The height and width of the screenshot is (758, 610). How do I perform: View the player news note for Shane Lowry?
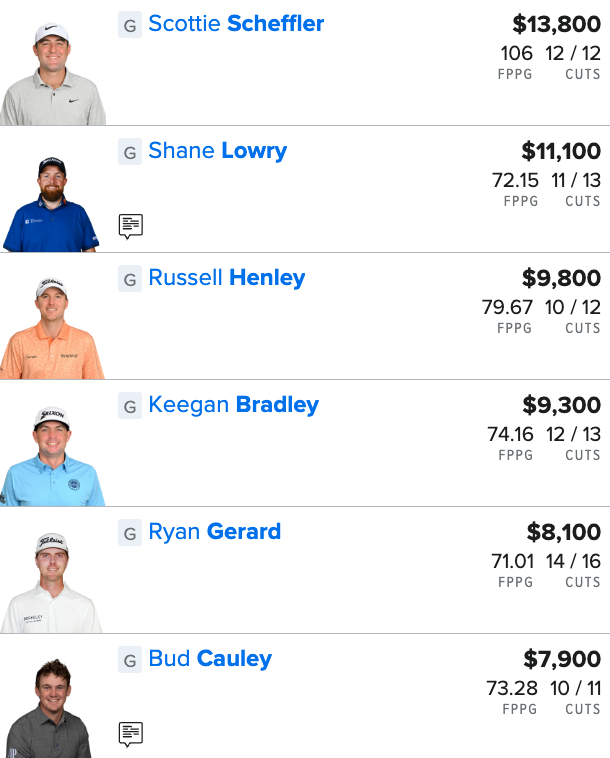tap(130, 226)
